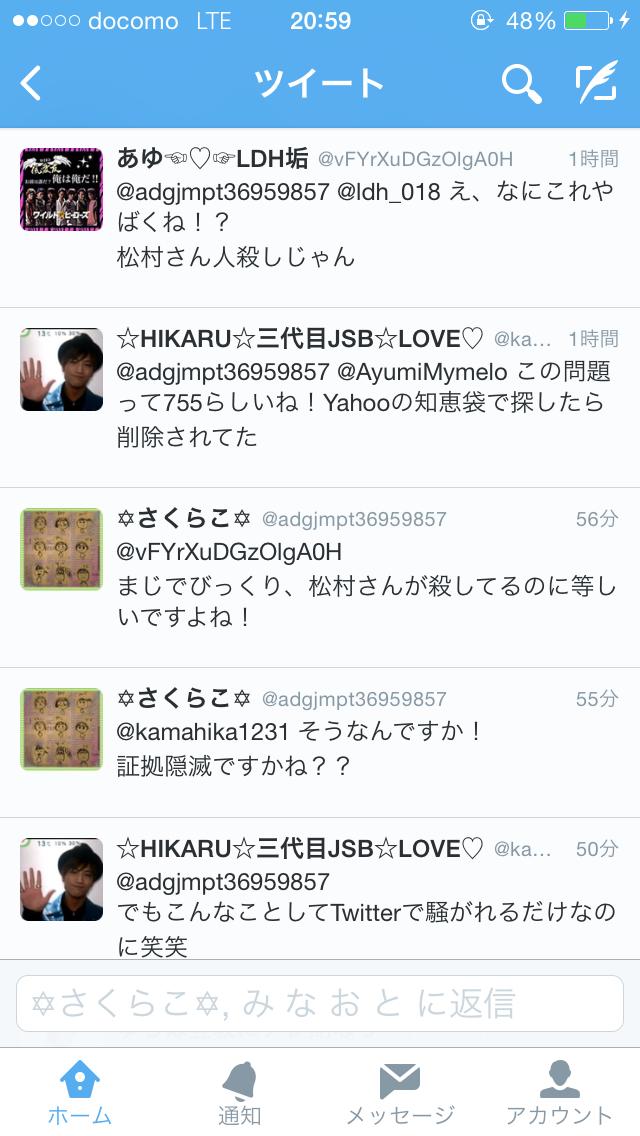The height and width of the screenshot is (1136, 640).
Task: Go back using the header arrow
Action: pyautogui.click(x=32, y=83)
